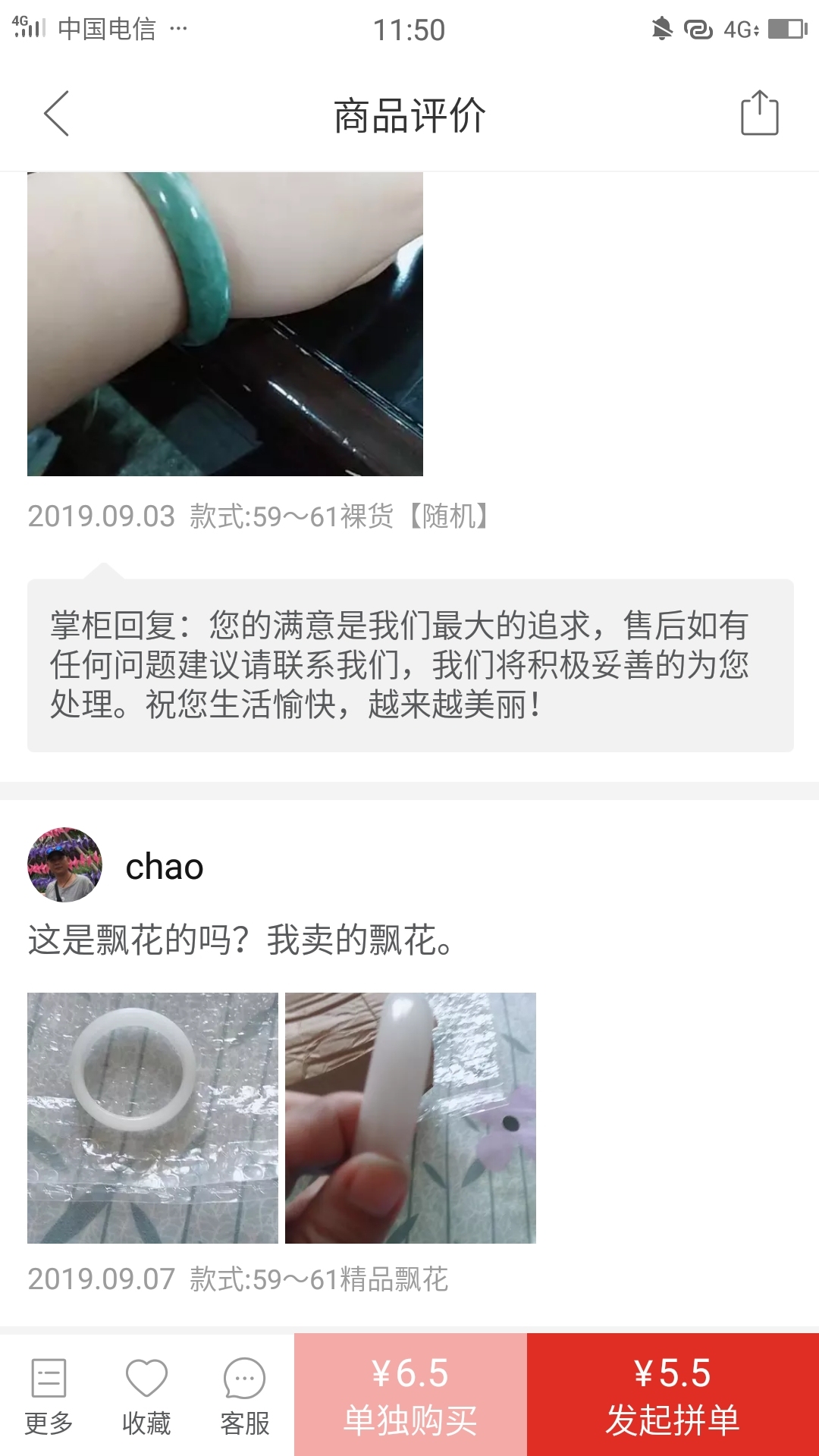This screenshot has width=819, height=1456.
Task: Tap the status bar clock showing 11:50
Action: click(409, 30)
